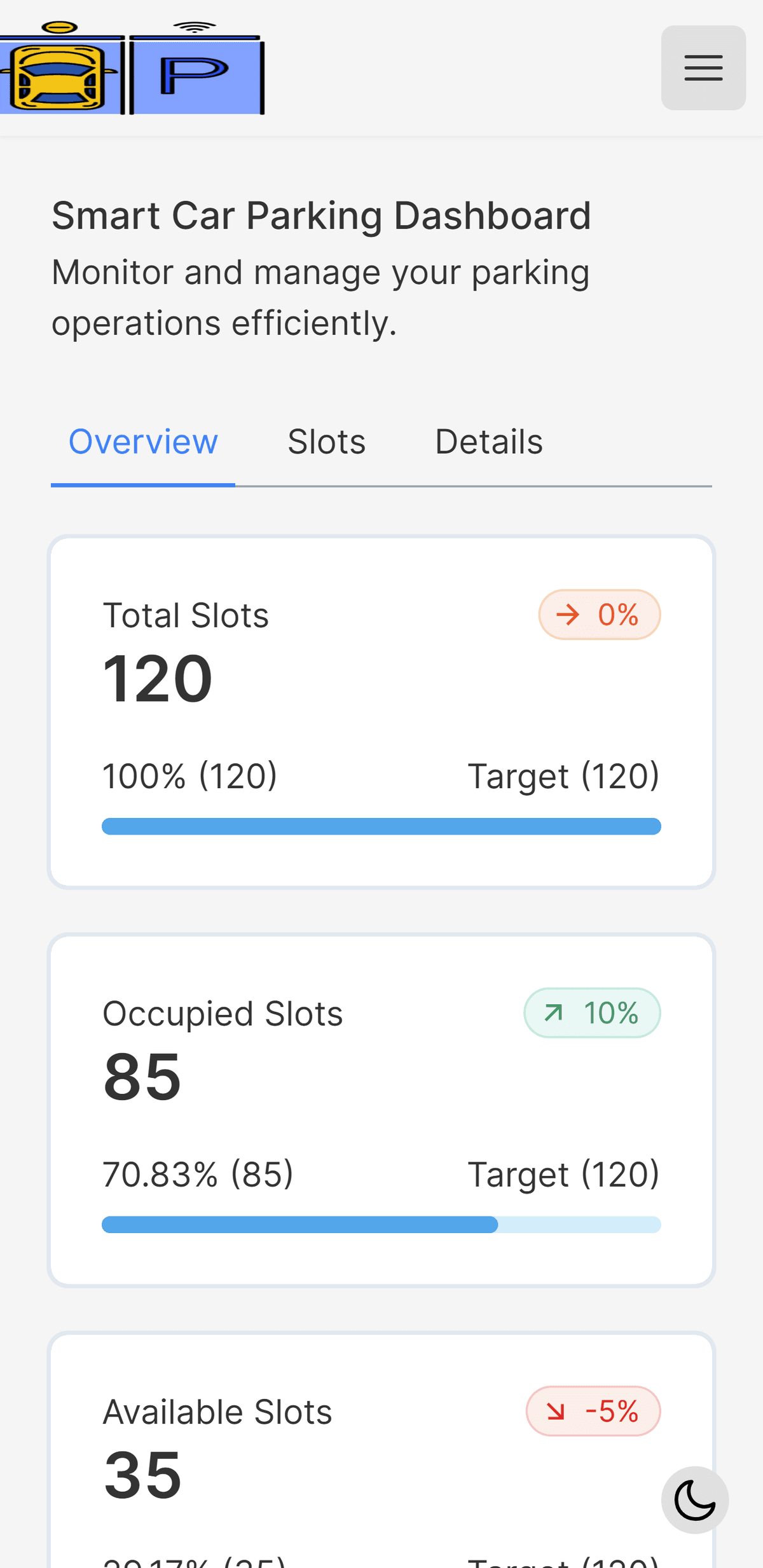This screenshot has height=1568, width=763.
Task: Select the Overview tab
Action: (x=143, y=441)
